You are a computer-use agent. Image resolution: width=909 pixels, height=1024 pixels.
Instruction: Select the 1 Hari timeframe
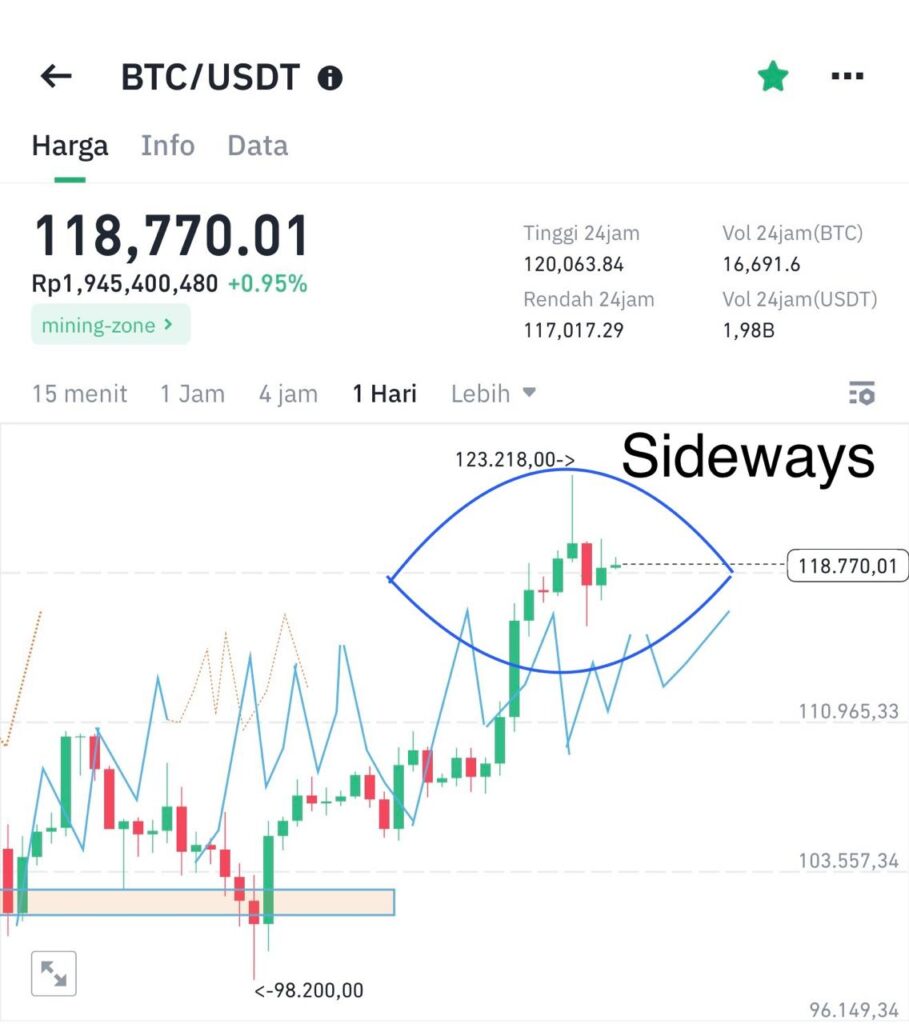384,394
